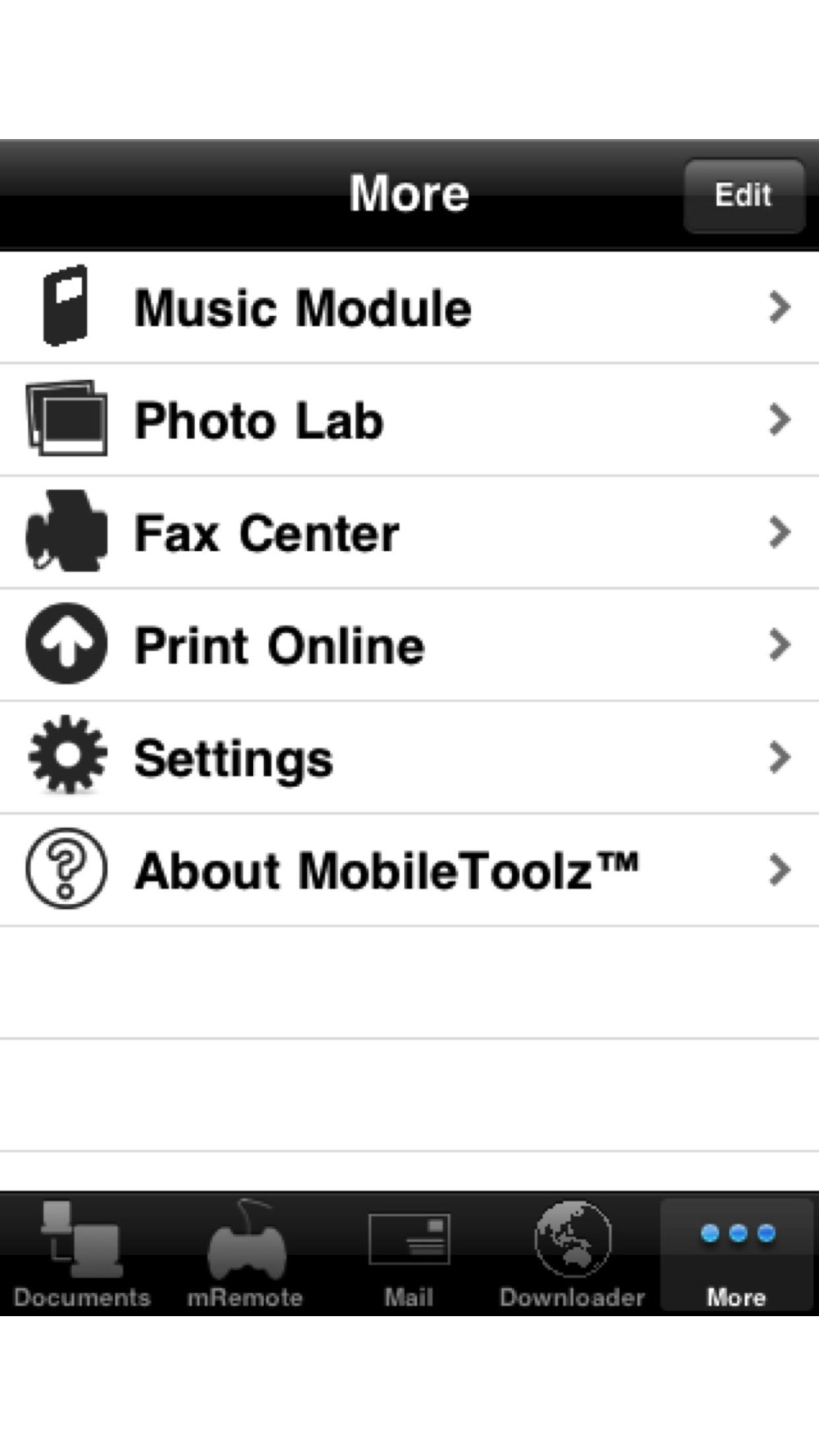Open the Mail tab
The image size is (819, 1456).
[x=409, y=1254]
